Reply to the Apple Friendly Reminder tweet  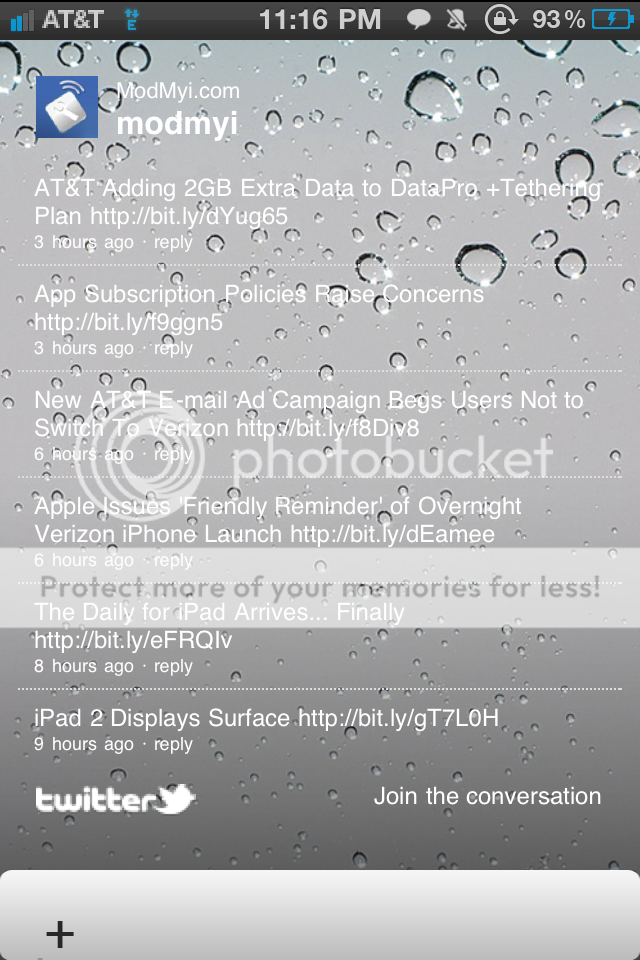(173, 560)
